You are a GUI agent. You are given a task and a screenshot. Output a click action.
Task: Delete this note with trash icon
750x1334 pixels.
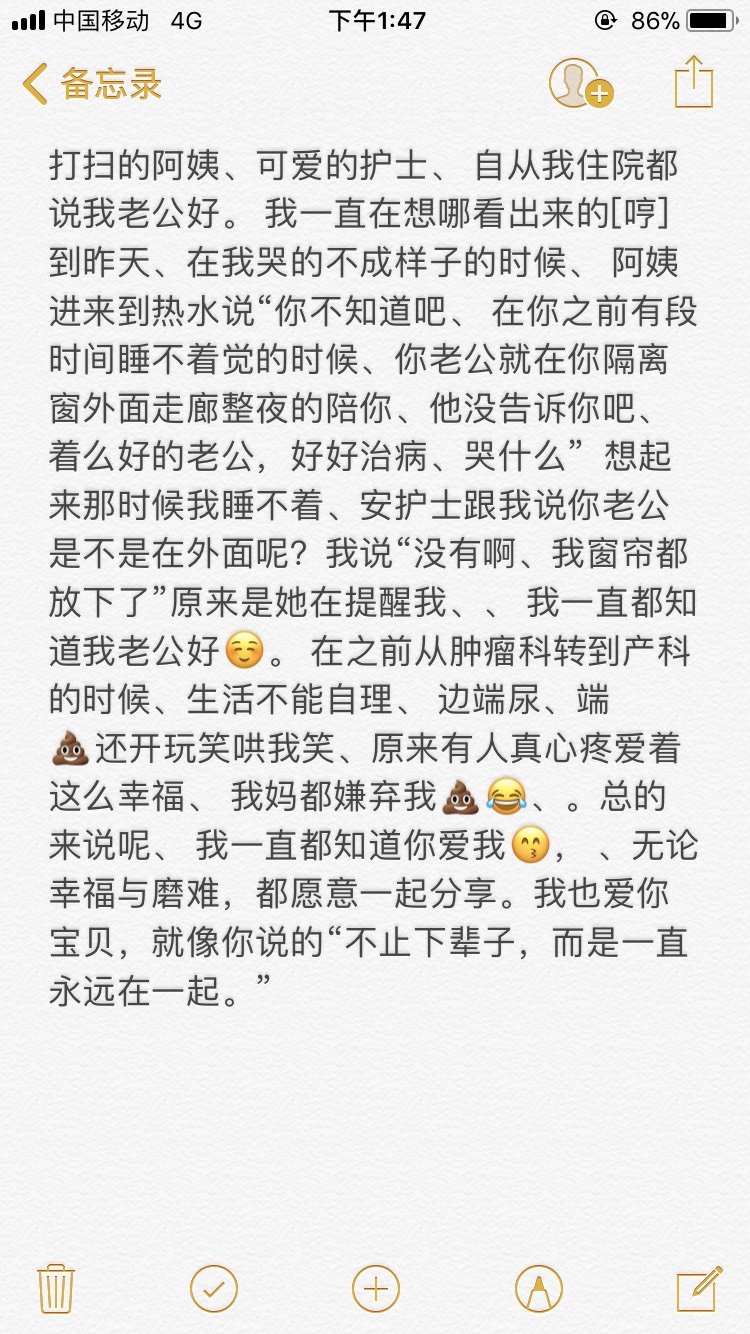coord(56,1287)
